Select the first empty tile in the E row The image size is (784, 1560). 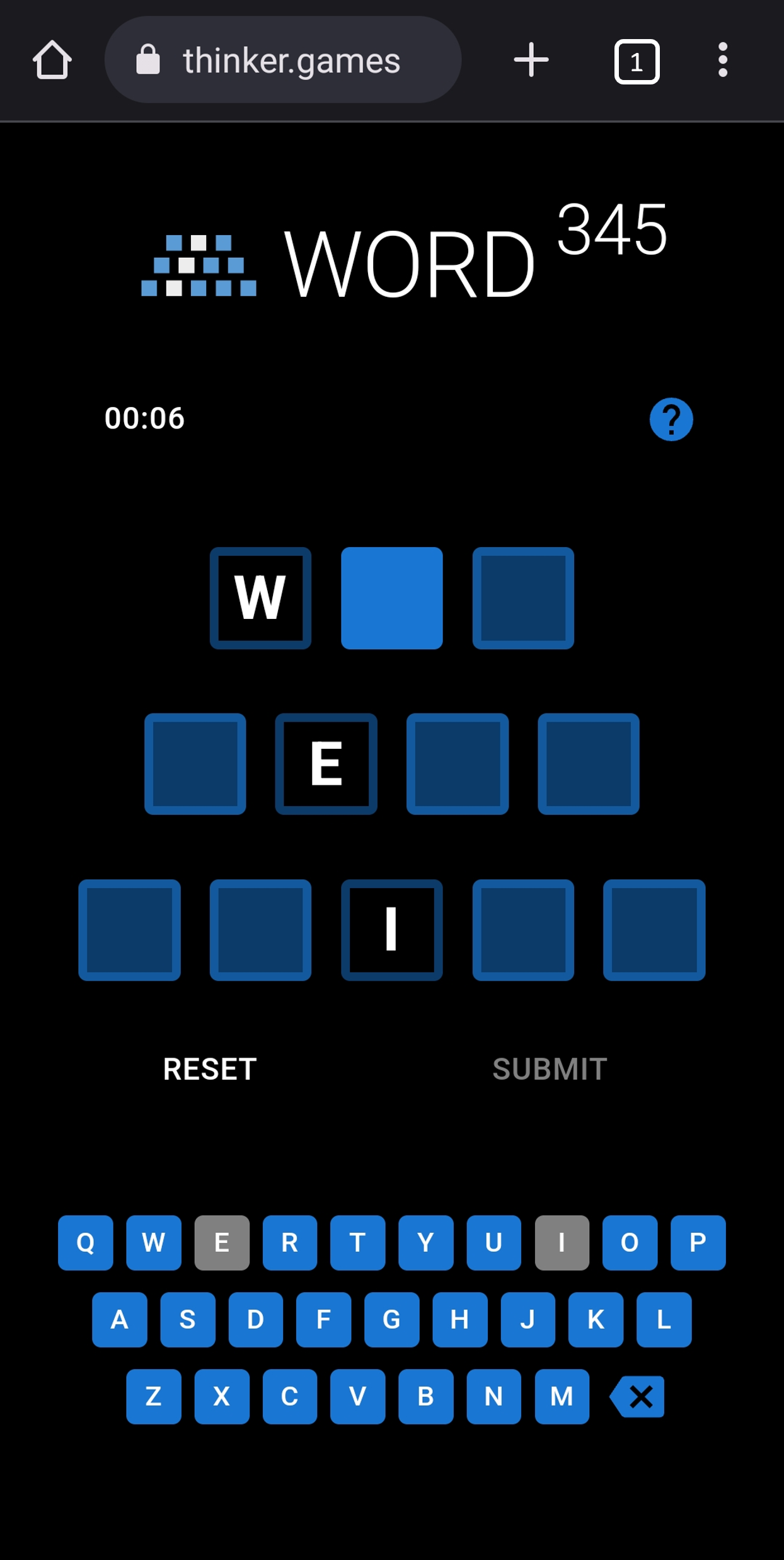click(x=195, y=763)
